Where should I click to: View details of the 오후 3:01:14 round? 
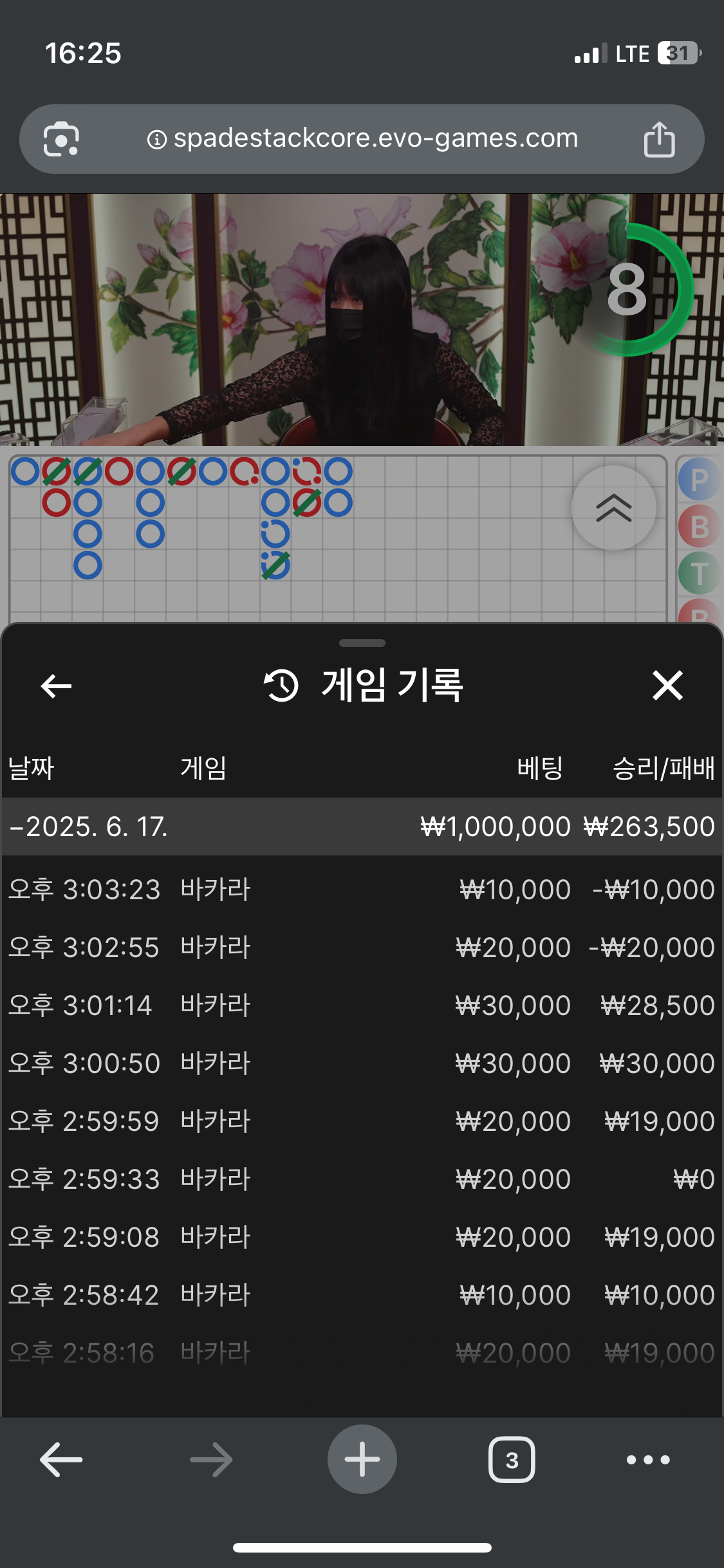click(x=360, y=1005)
